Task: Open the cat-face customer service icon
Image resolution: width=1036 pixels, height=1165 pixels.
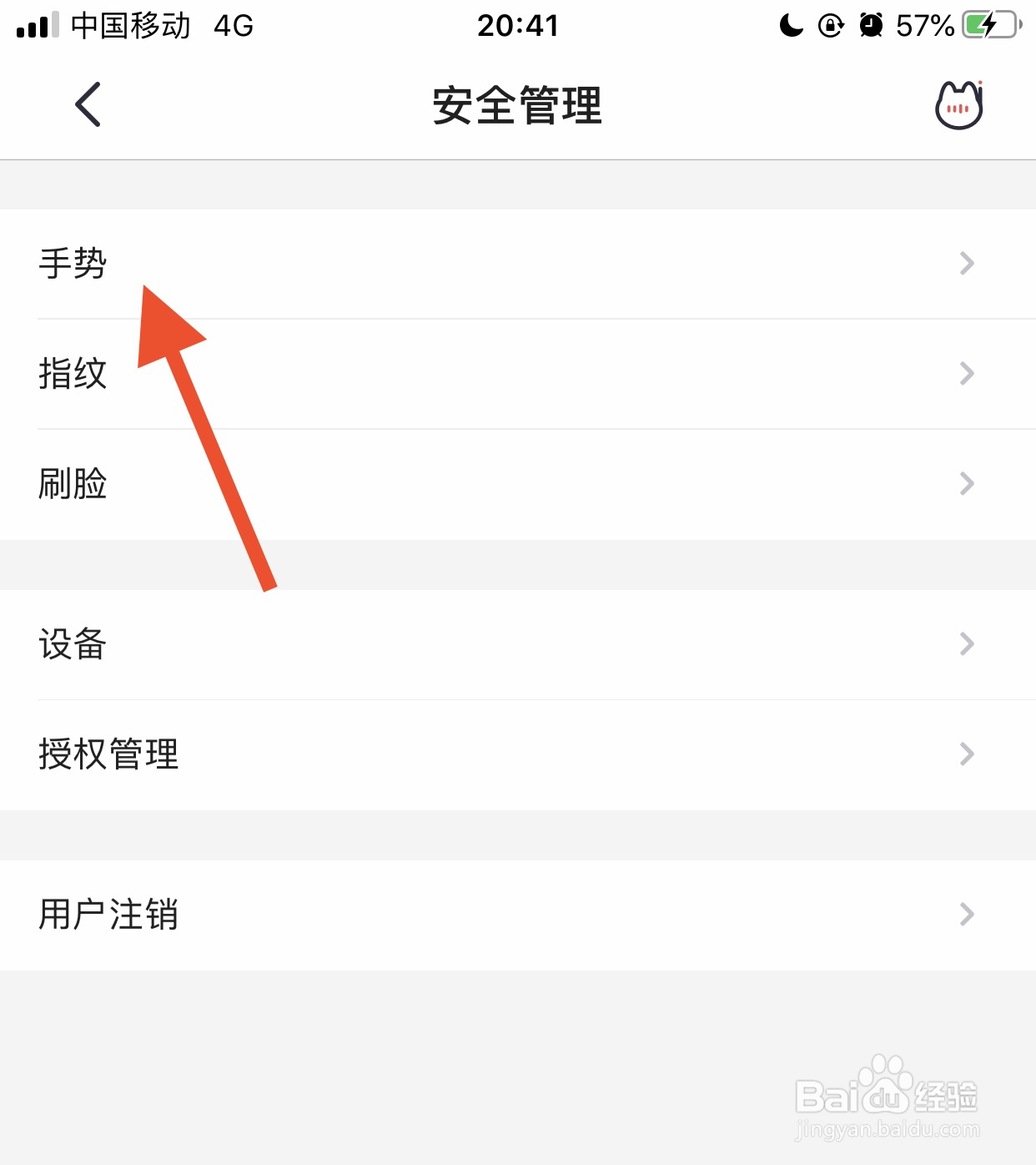Action: [958, 103]
